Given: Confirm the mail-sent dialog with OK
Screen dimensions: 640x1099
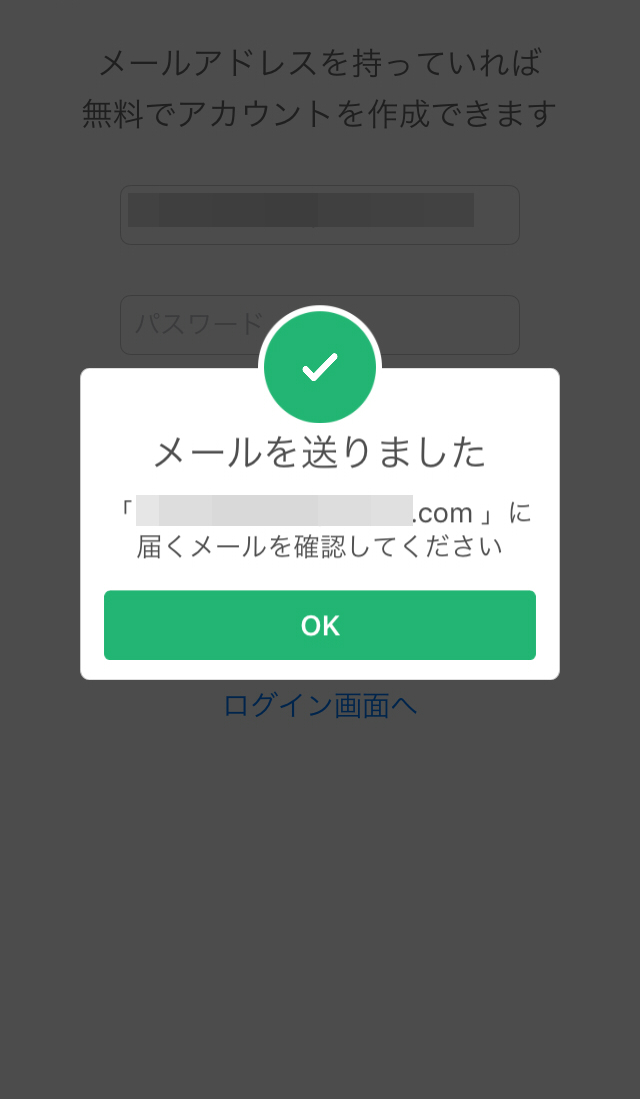Looking at the screenshot, I should point(320,624).
